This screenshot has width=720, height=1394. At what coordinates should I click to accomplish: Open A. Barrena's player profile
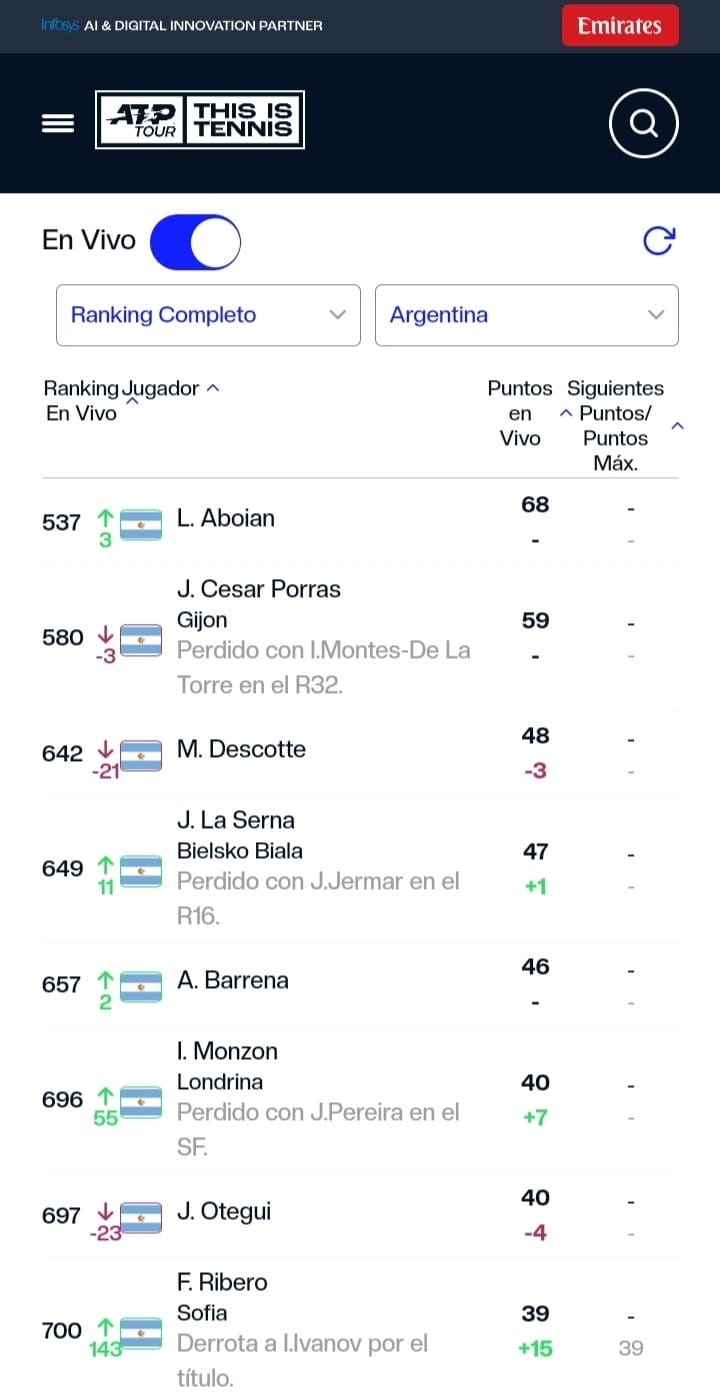click(232, 980)
